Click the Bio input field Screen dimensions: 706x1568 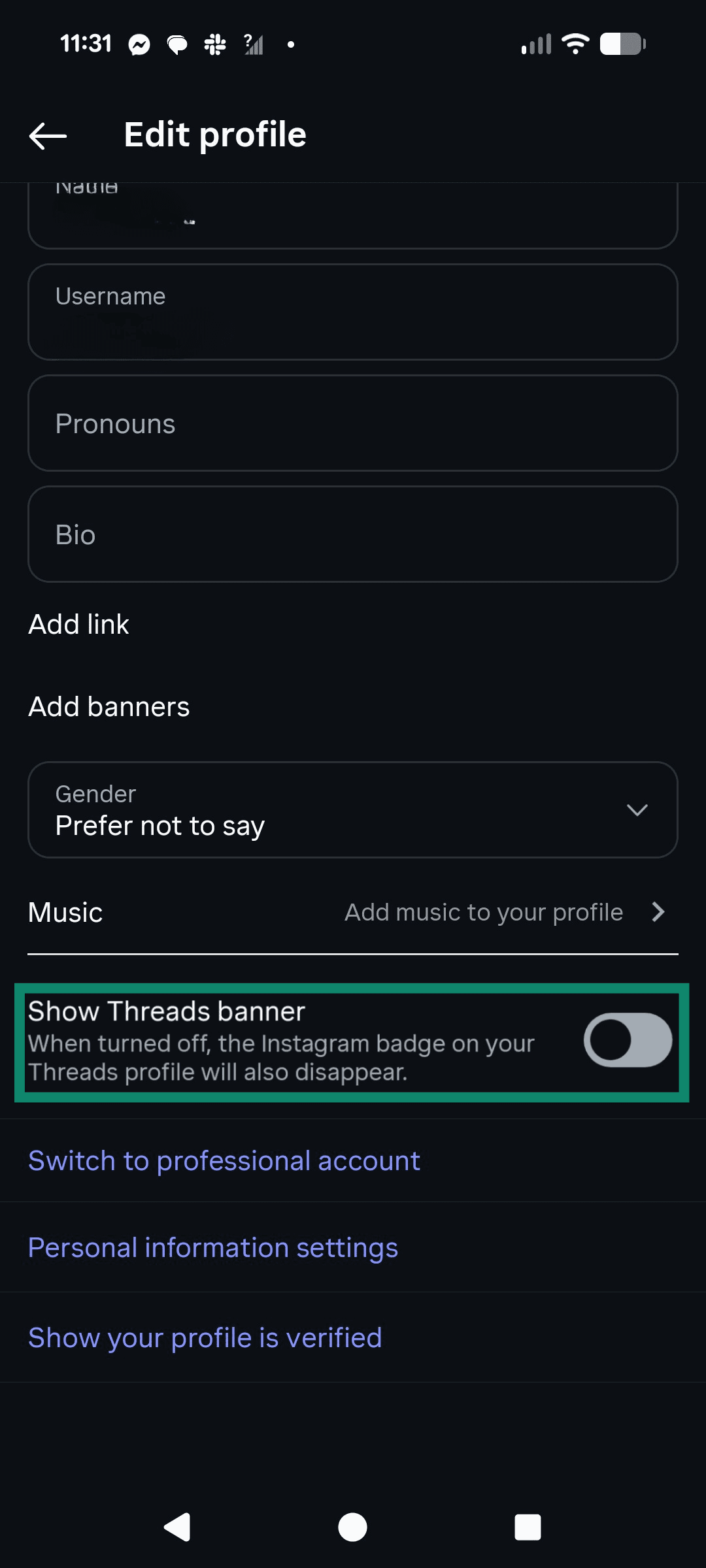click(x=353, y=534)
